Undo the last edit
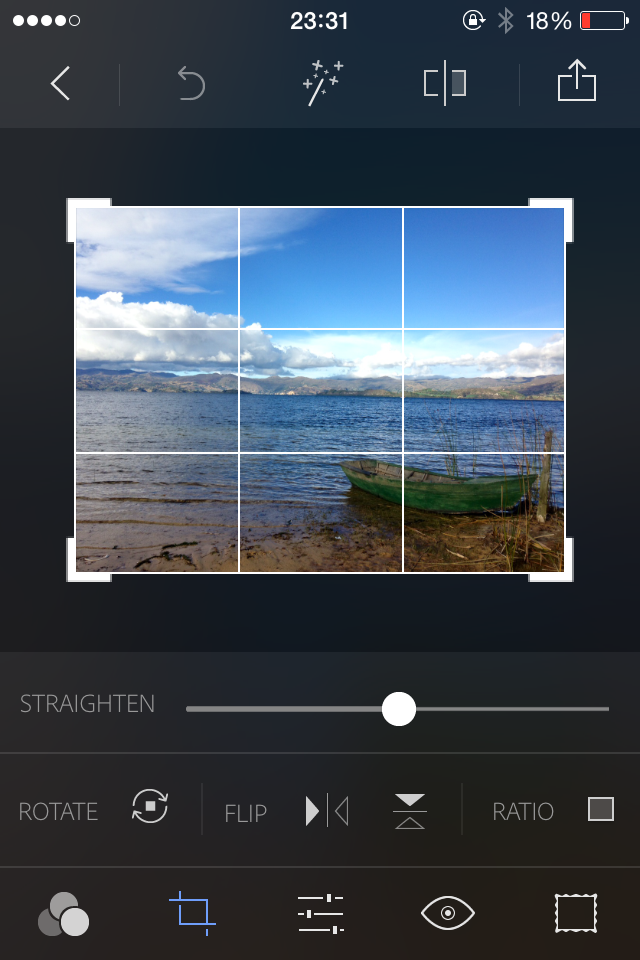The width and height of the screenshot is (640, 960). click(191, 84)
